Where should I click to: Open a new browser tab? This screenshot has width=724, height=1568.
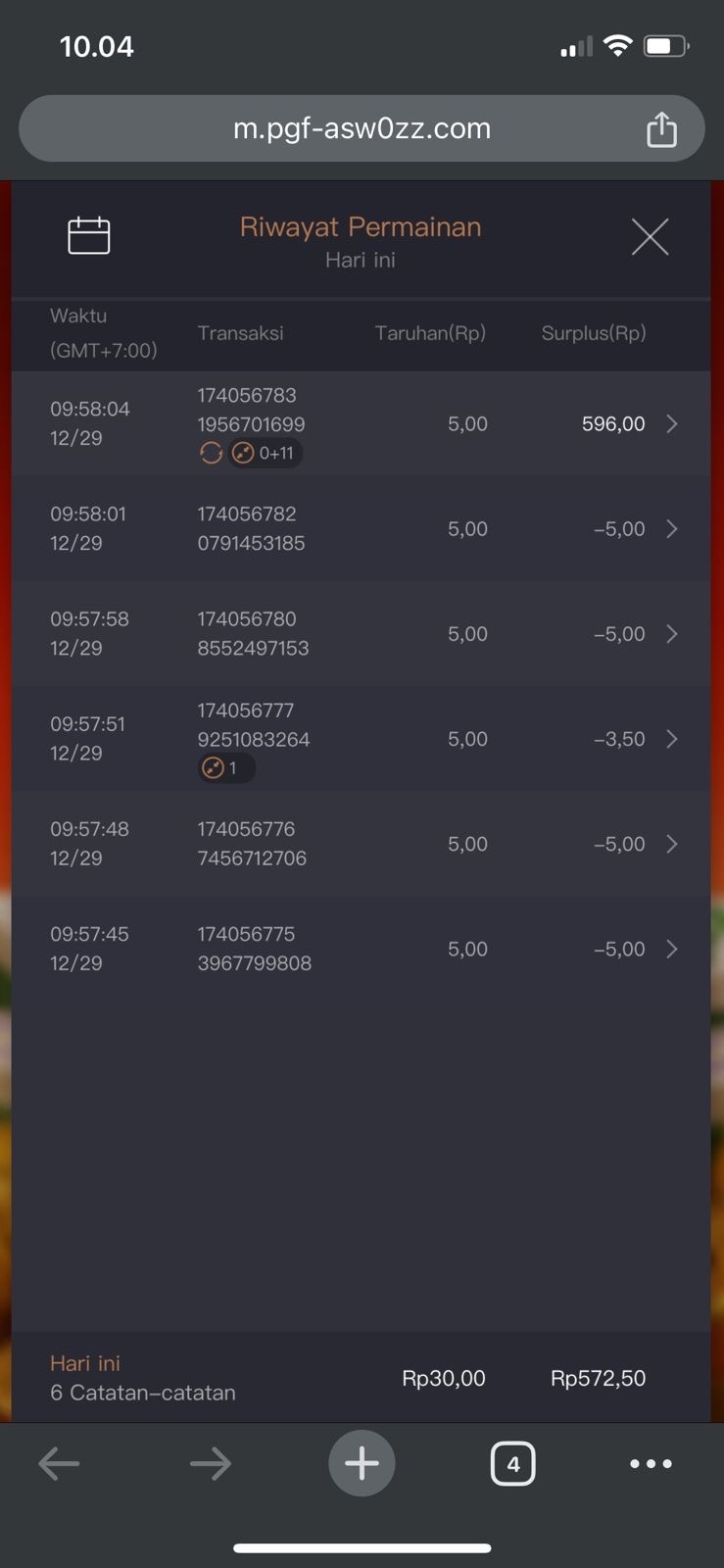click(362, 1464)
